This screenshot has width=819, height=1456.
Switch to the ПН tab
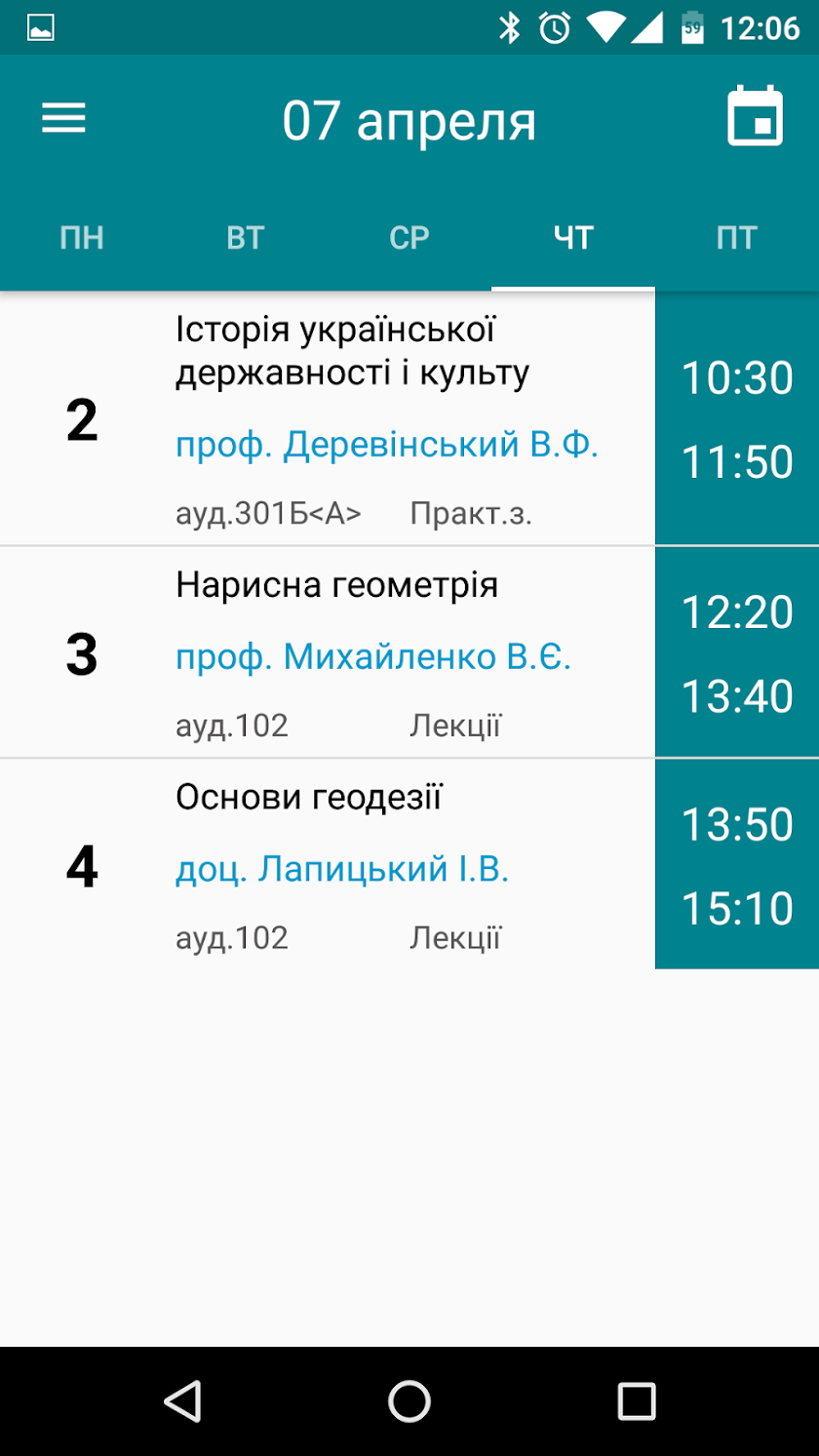click(x=82, y=238)
